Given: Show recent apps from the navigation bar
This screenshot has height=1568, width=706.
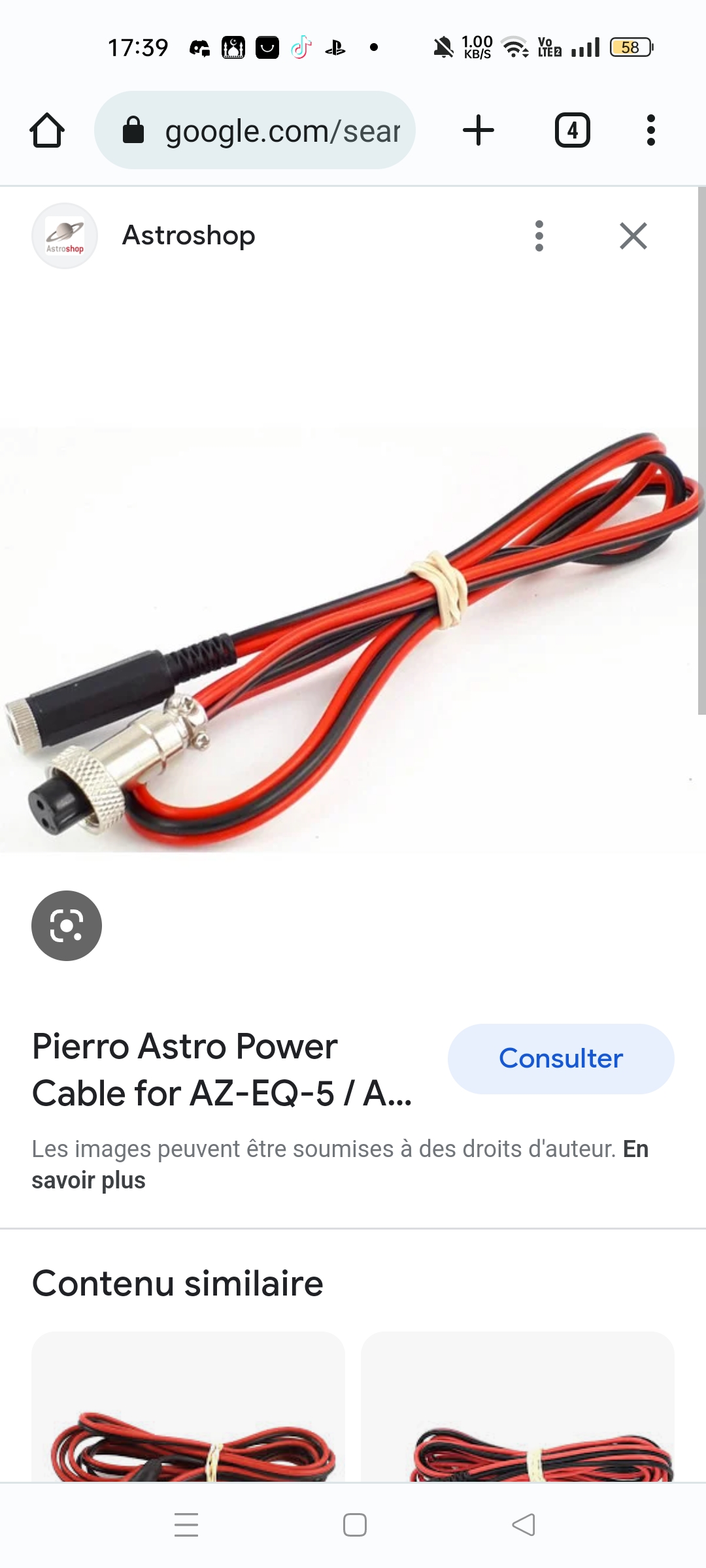Looking at the screenshot, I should 186,1526.
